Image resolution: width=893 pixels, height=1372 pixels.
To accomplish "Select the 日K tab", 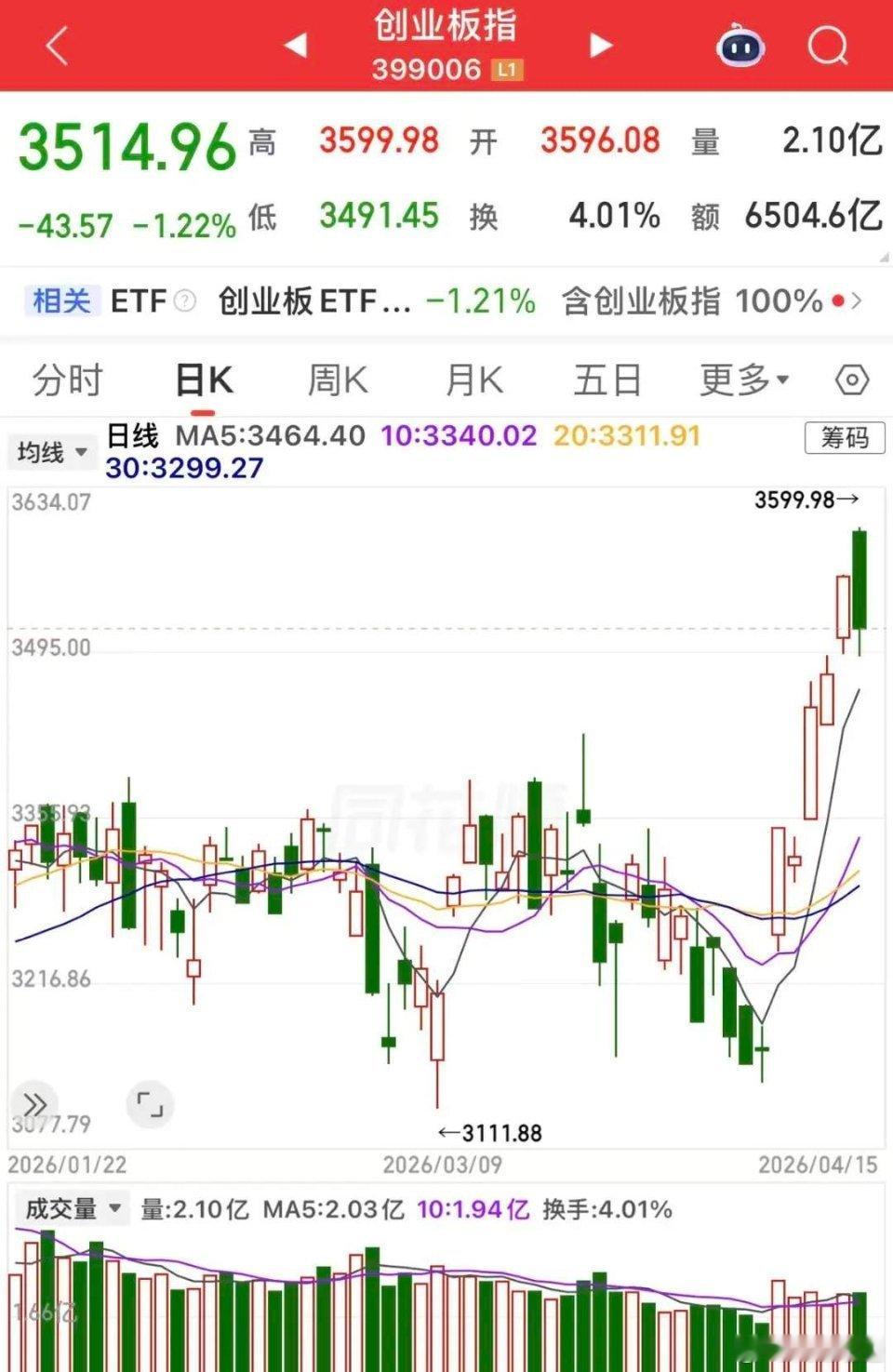I will [205, 380].
